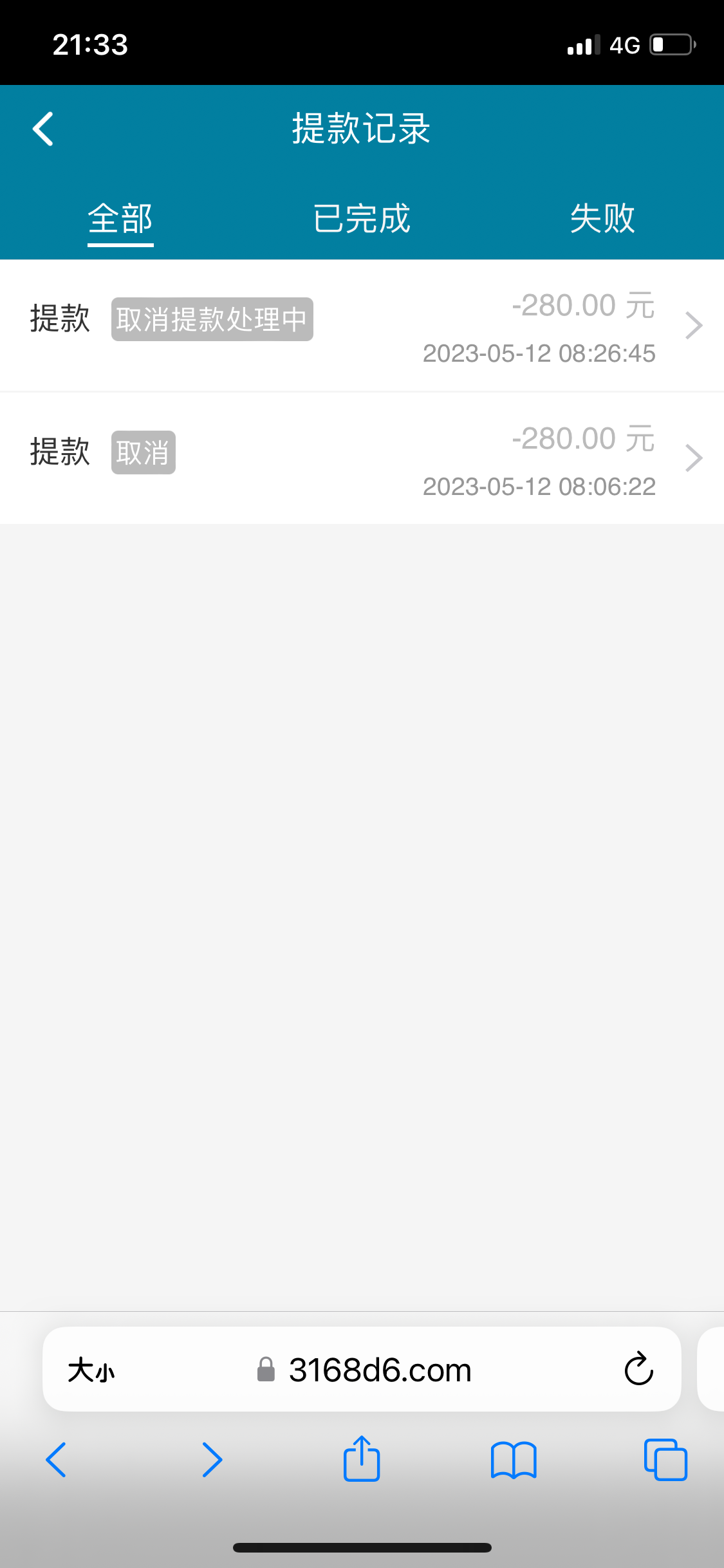
Task: Navigate back using browser back arrow
Action: click(x=56, y=1459)
